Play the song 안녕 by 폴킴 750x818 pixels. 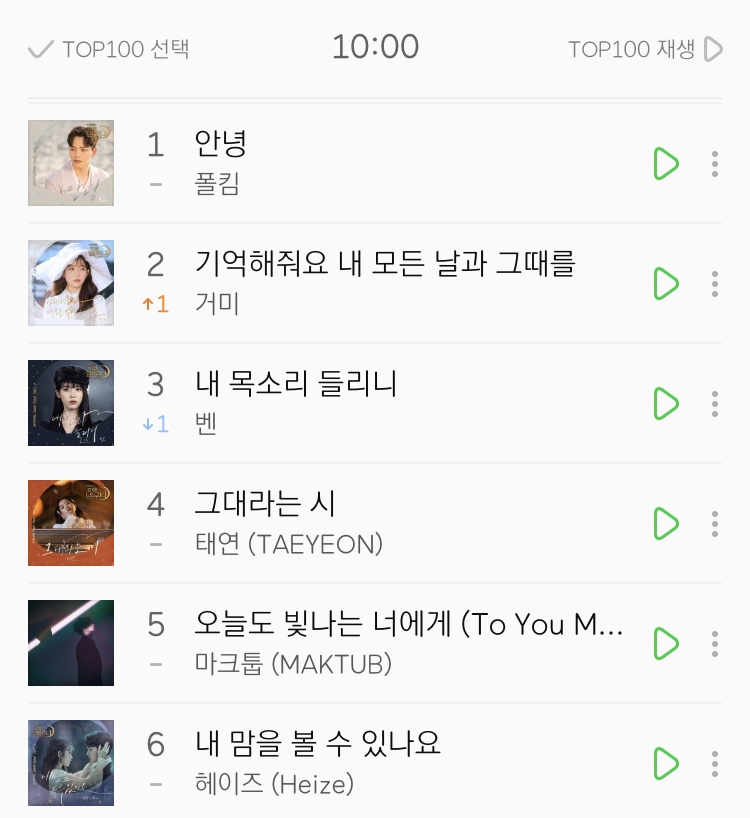tap(665, 163)
